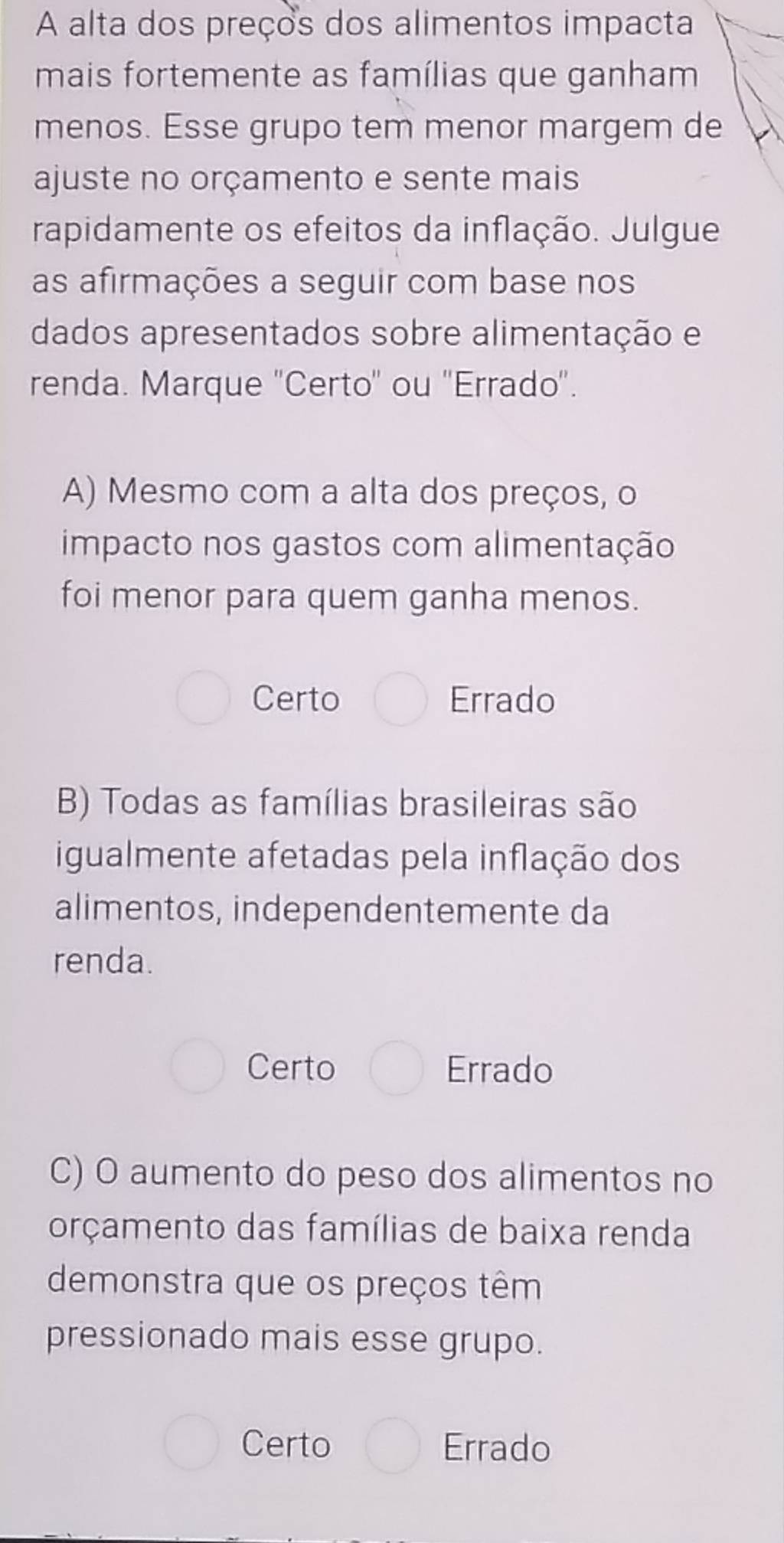Mark statement A as Certo
The height and width of the screenshot is (1543, 784).
pyautogui.click(x=203, y=698)
